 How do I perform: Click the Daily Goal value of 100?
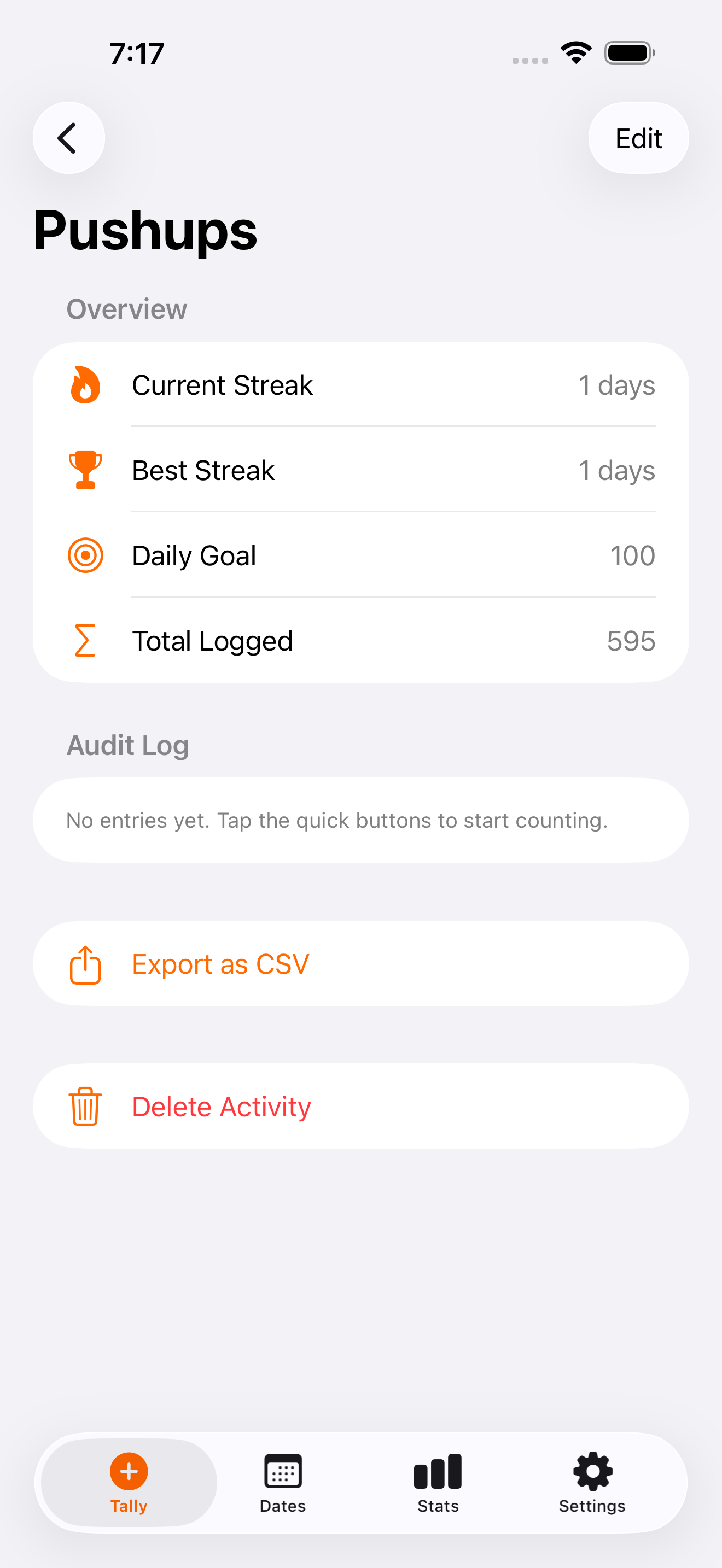pyautogui.click(x=632, y=554)
